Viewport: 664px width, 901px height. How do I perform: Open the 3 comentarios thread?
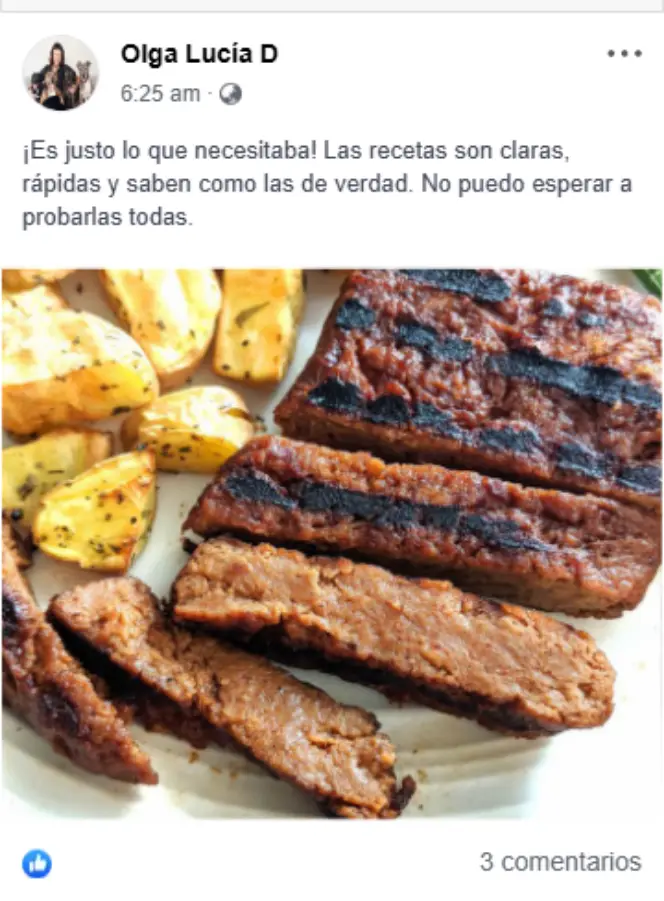point(560,862)
